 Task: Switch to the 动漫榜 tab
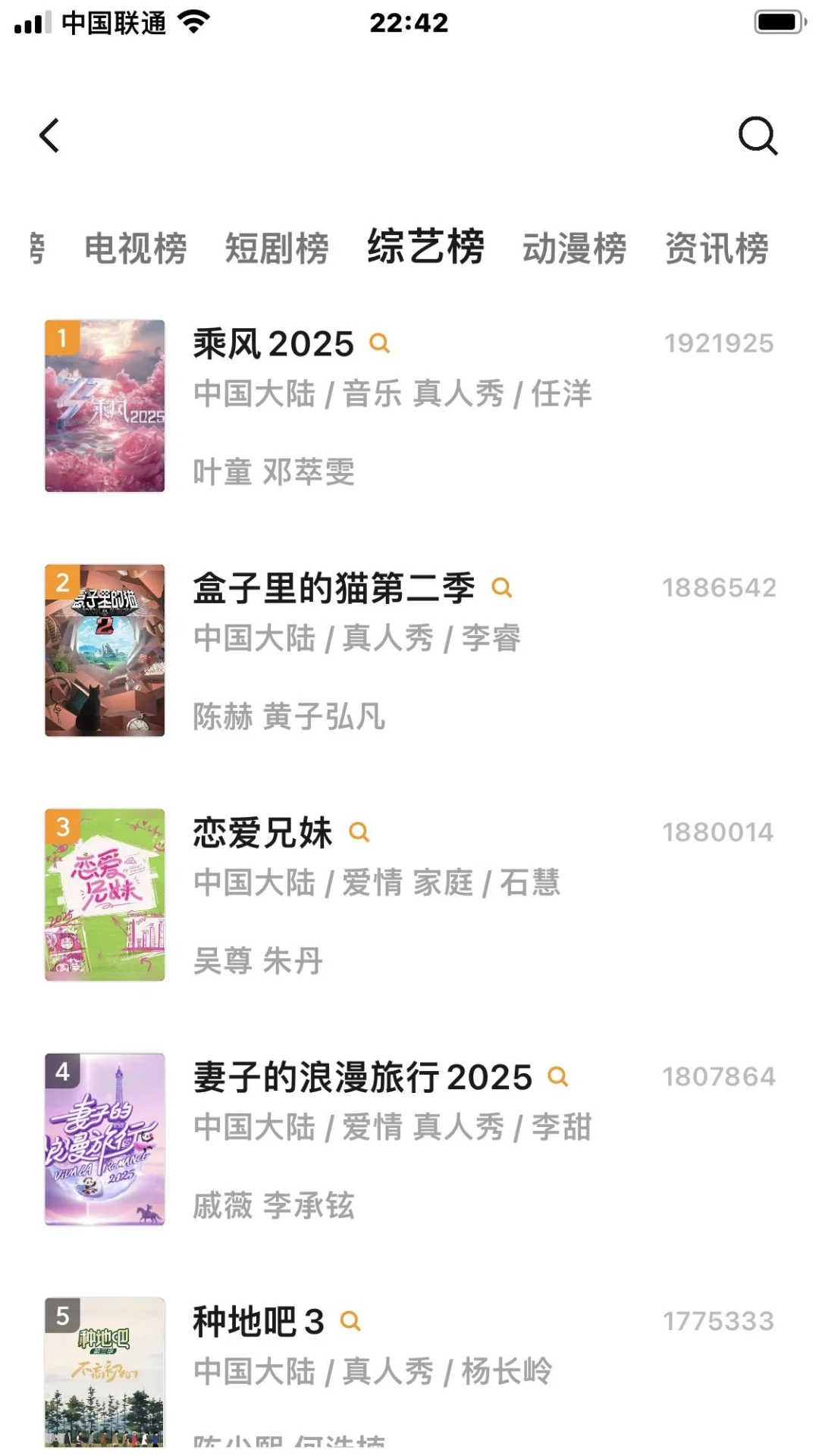click(574, 249)
